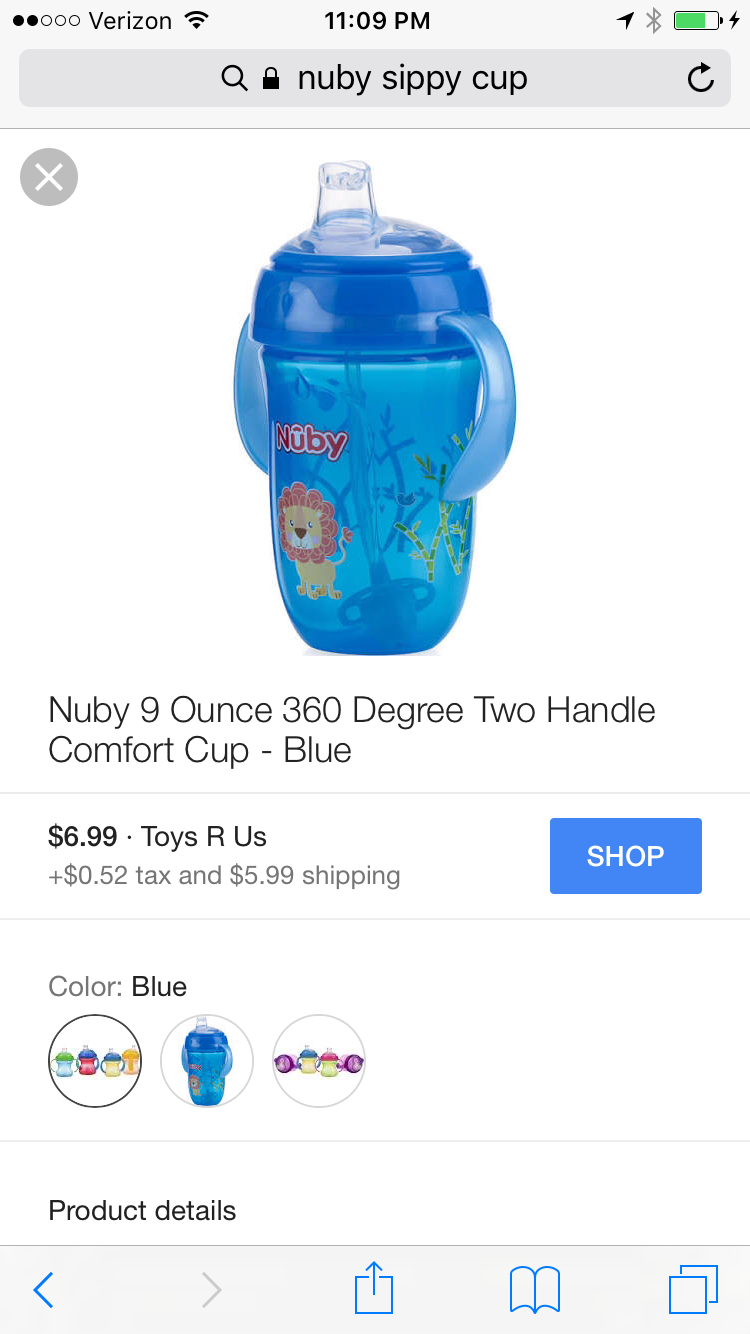Tap the SHOP button for Toys R Us
This screenshot has height=1334, width=750.
coord(626,856)
